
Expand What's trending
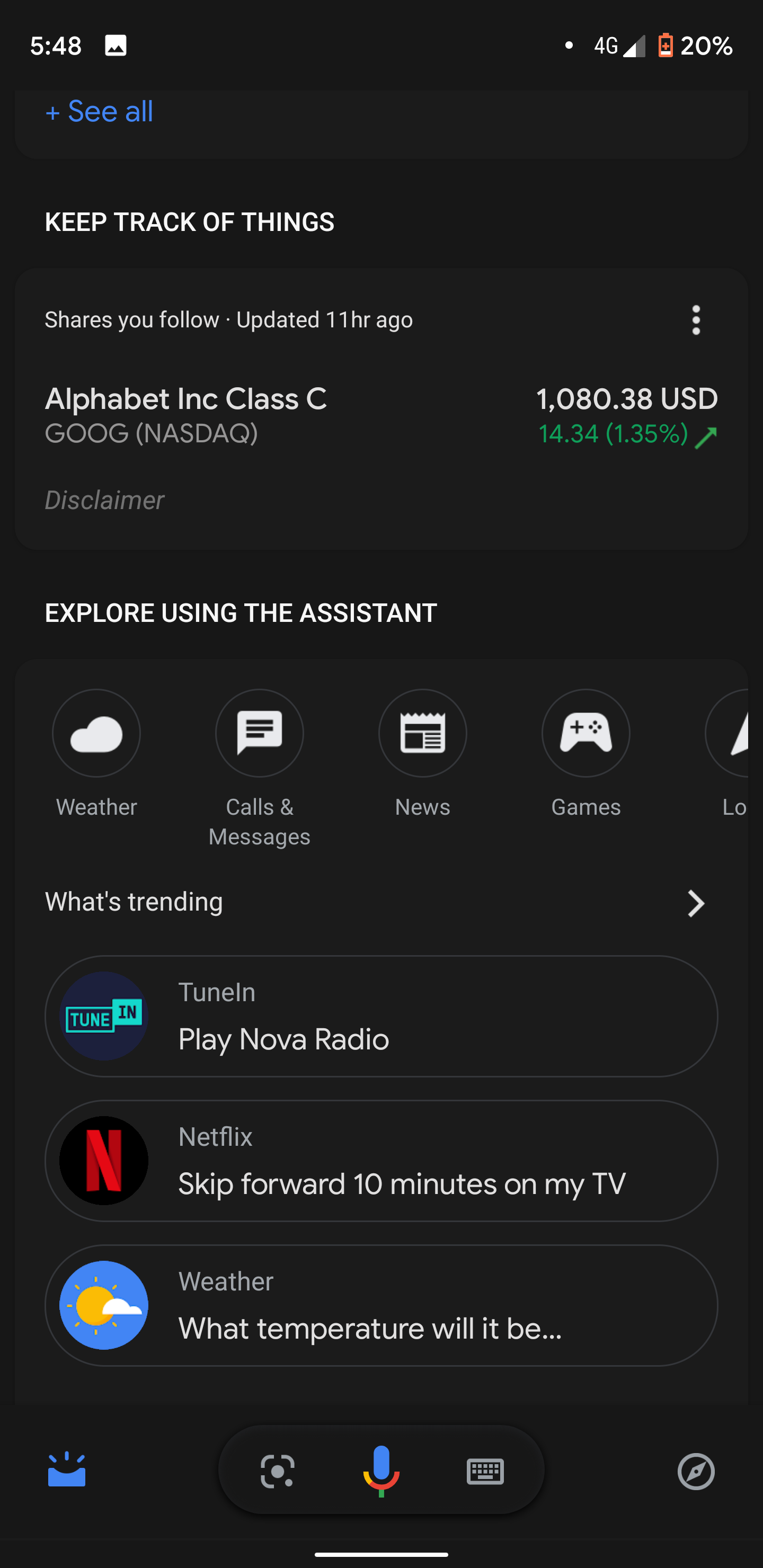tap(381, 903)
